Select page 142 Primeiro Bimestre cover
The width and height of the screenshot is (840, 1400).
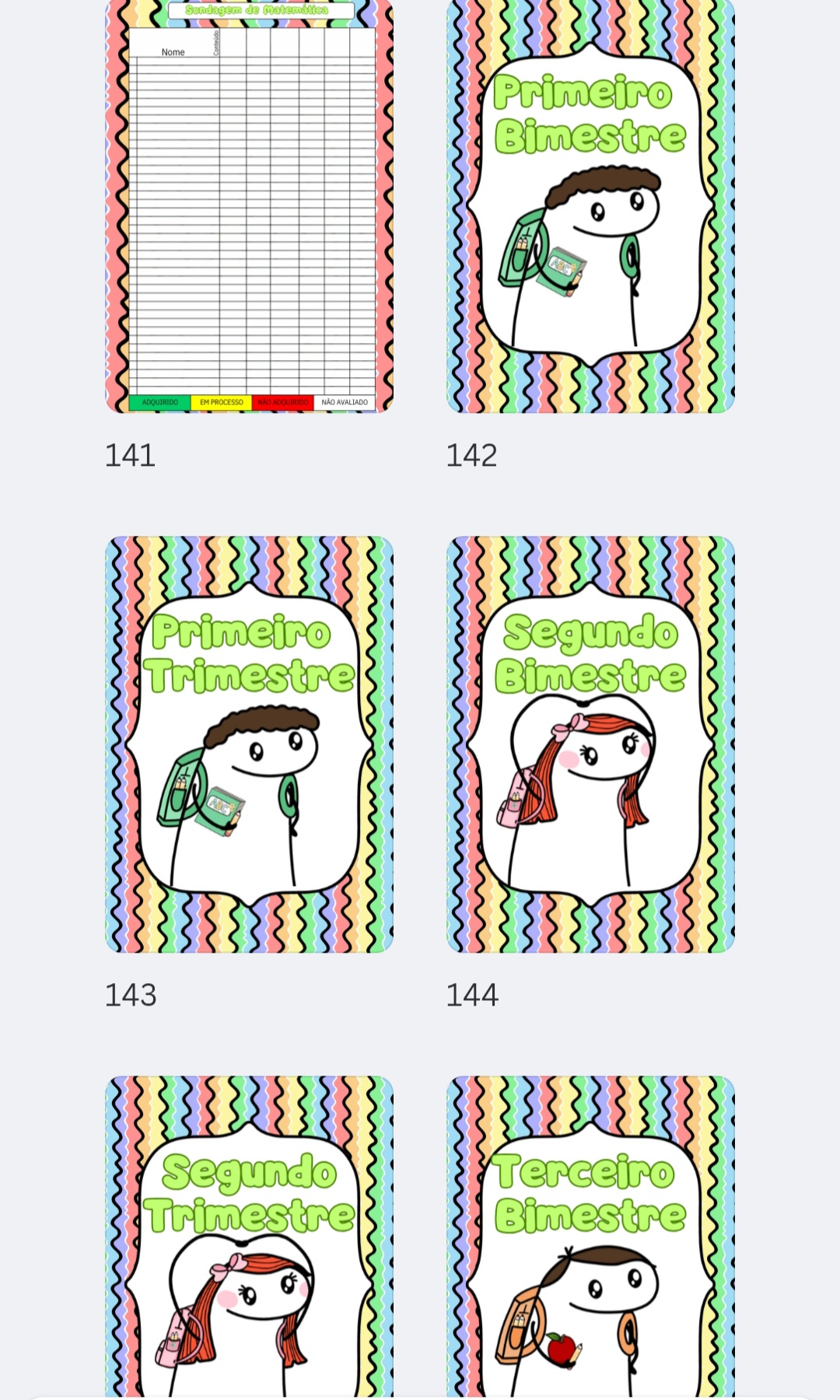point(590,206)
